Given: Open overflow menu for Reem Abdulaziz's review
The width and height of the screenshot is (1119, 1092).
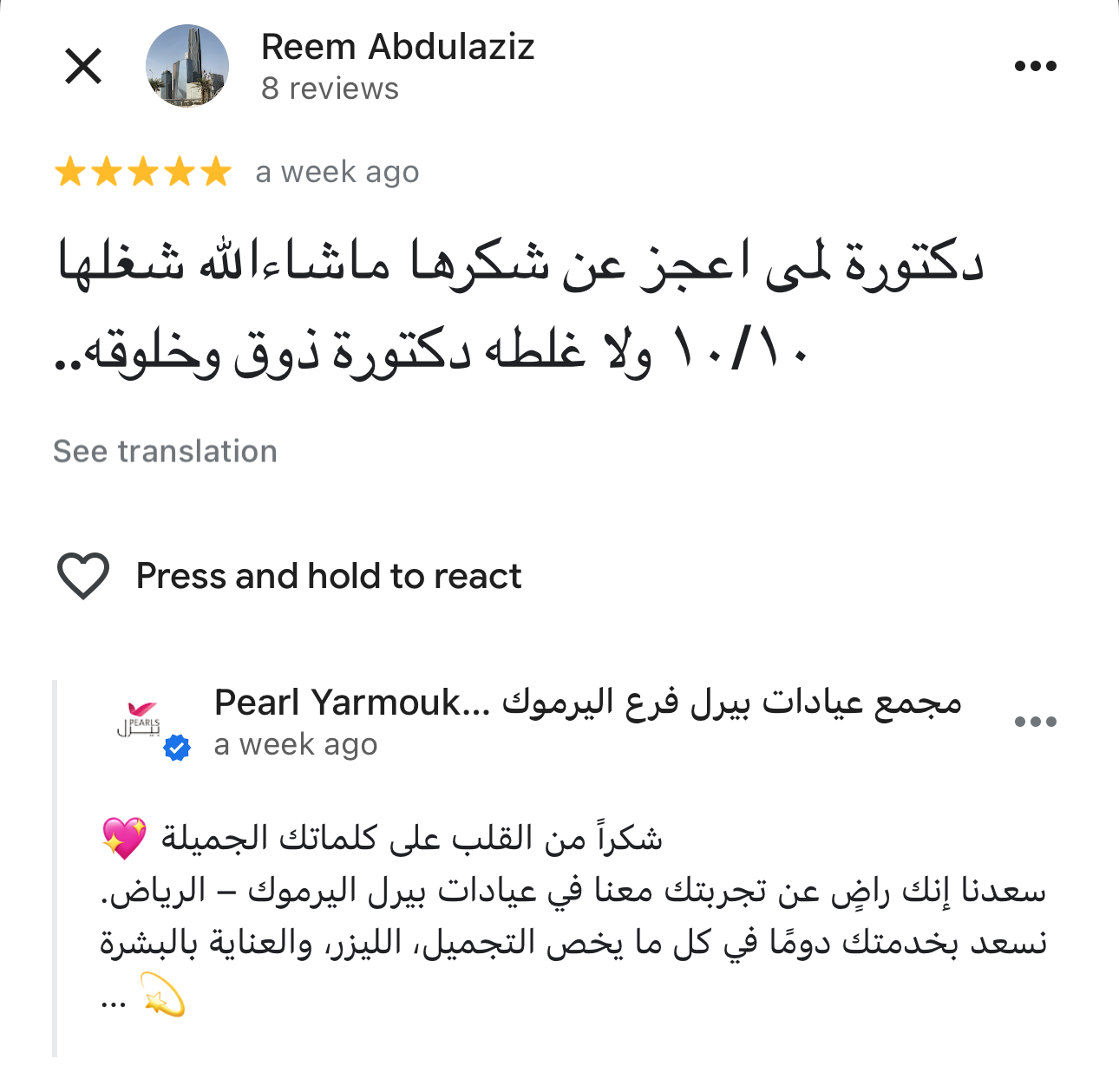Looking at the screenshot, I should point(1035,67).
